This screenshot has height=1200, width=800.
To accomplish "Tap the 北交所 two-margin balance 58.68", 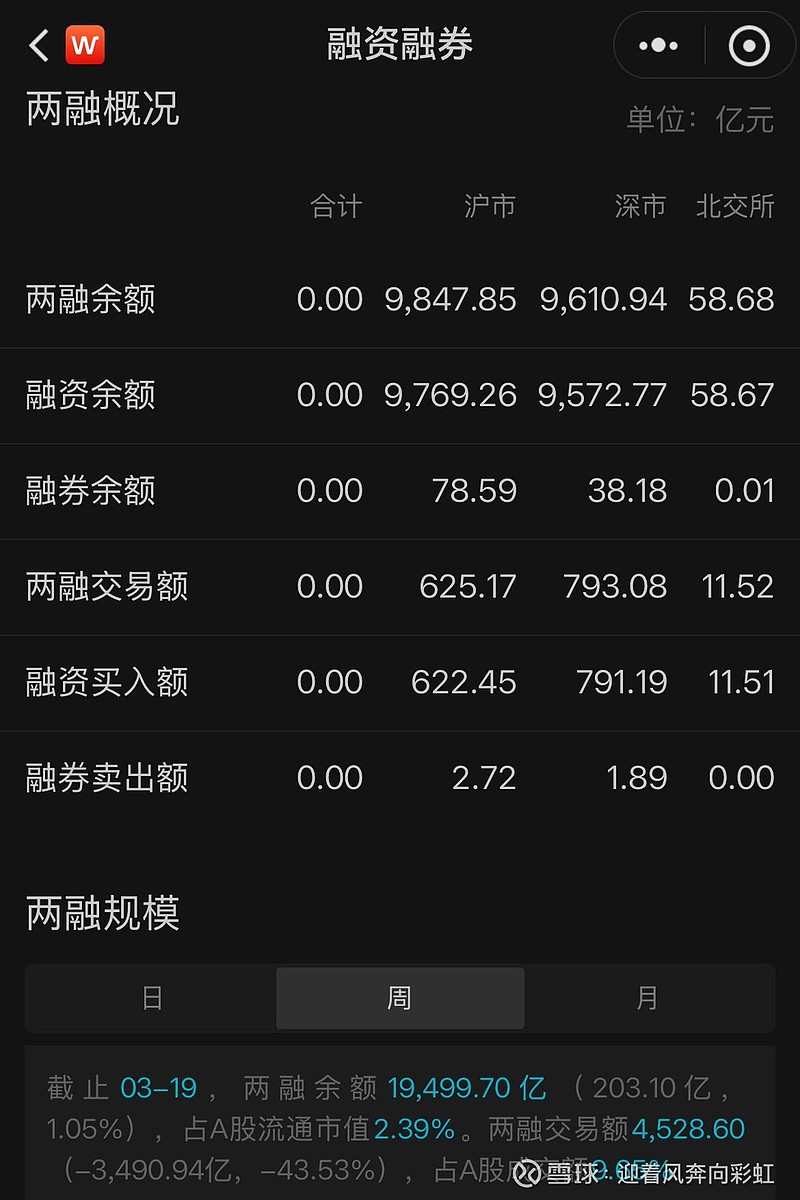I will click(734, 299).
